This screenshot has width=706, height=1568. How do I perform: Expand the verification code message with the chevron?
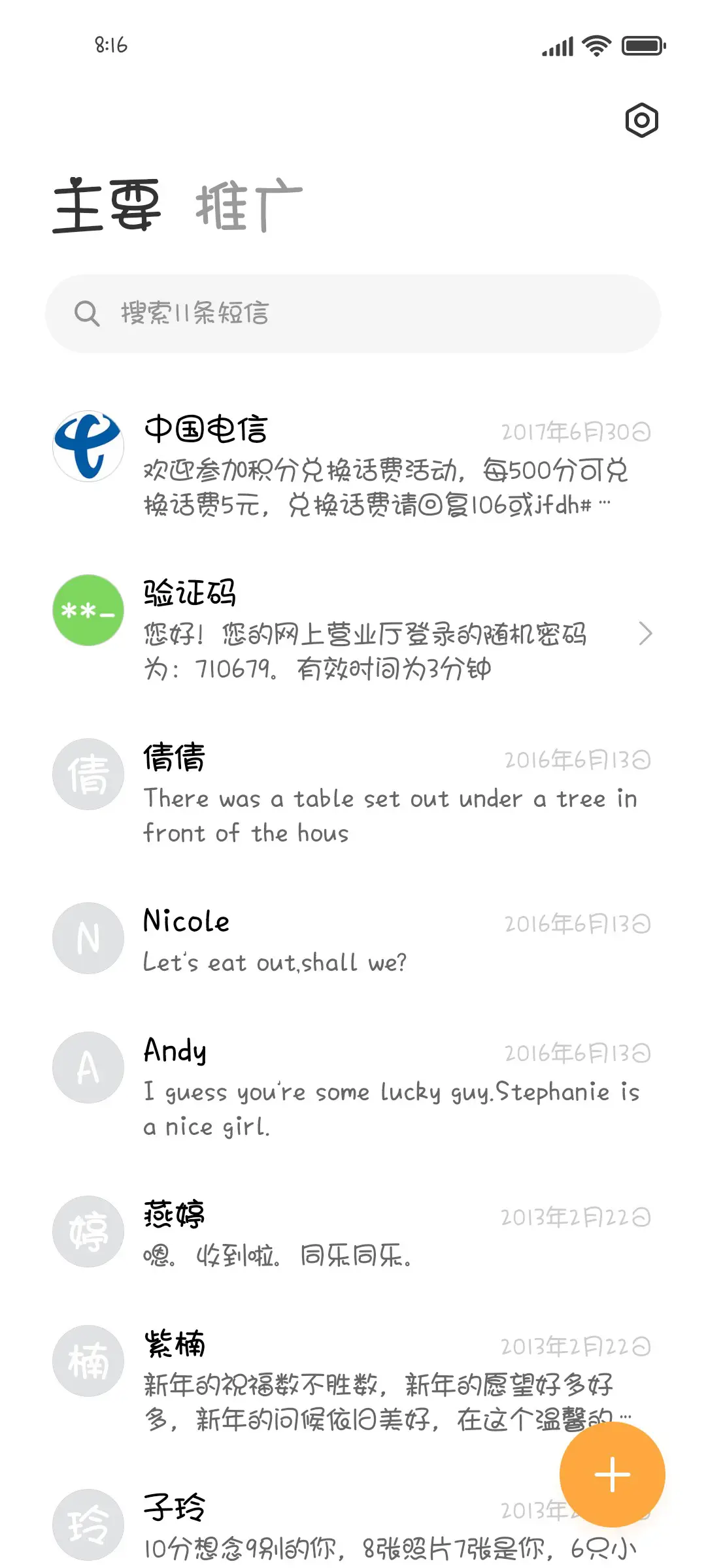click(645, 633)
